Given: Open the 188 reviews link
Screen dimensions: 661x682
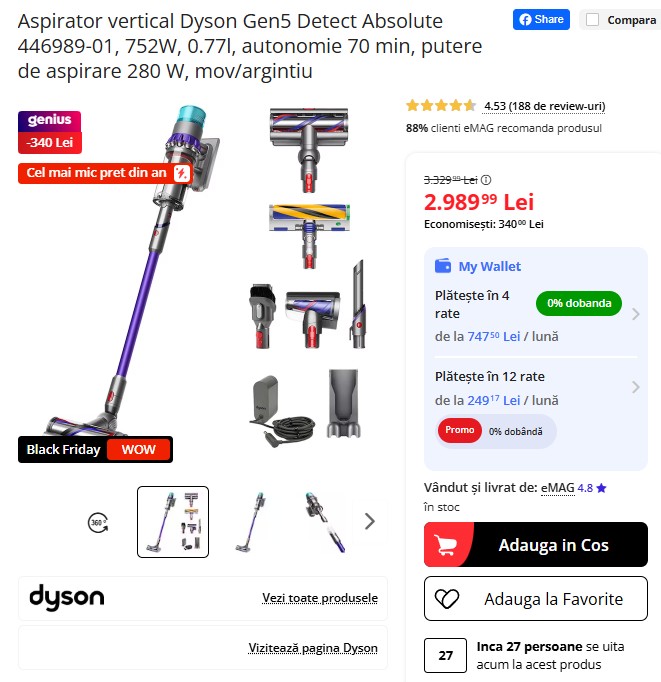Looking at the screenshot, I should tap(544, 106).
